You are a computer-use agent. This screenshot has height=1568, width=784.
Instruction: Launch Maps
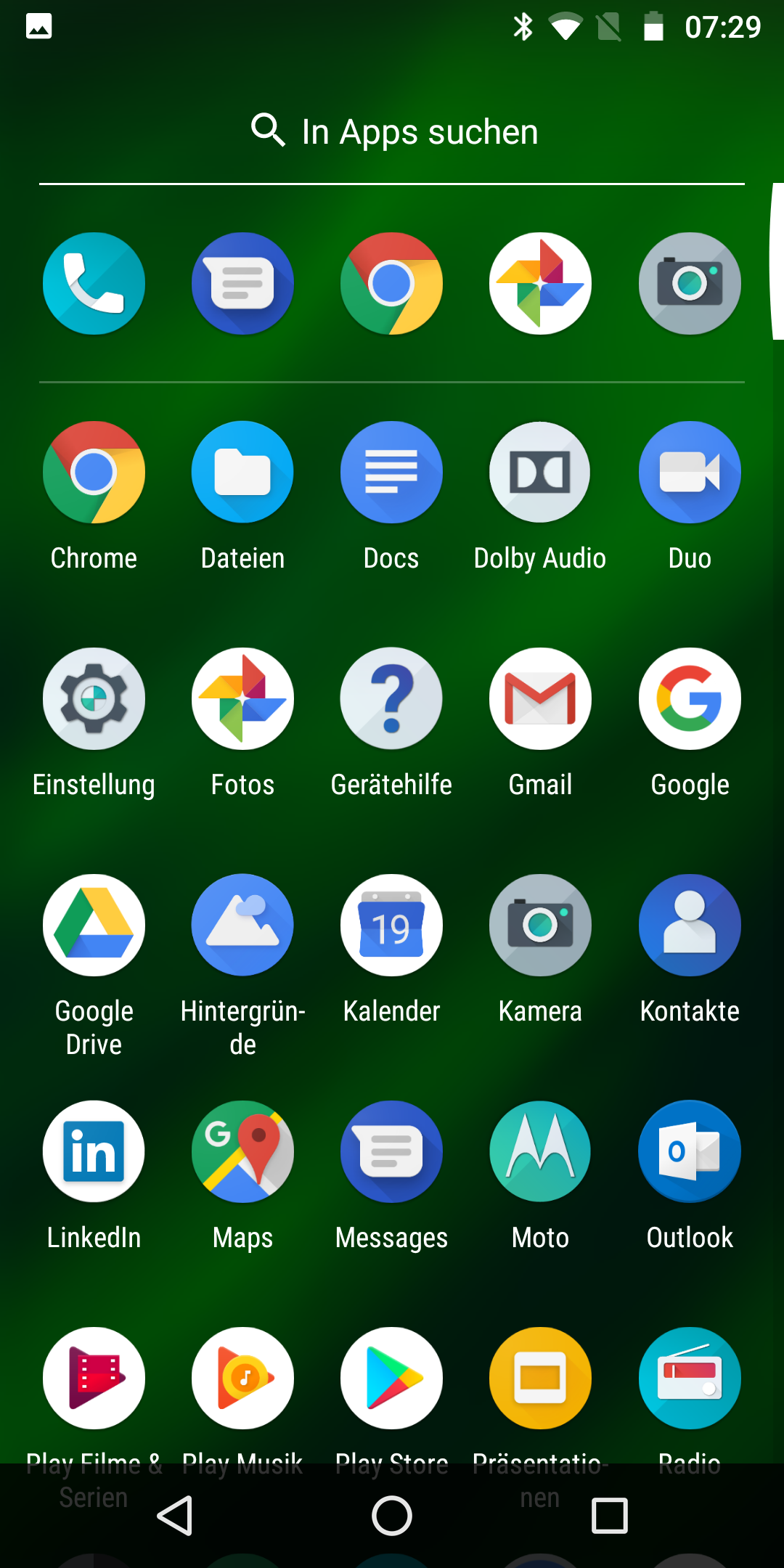(x=242, y=1152)
